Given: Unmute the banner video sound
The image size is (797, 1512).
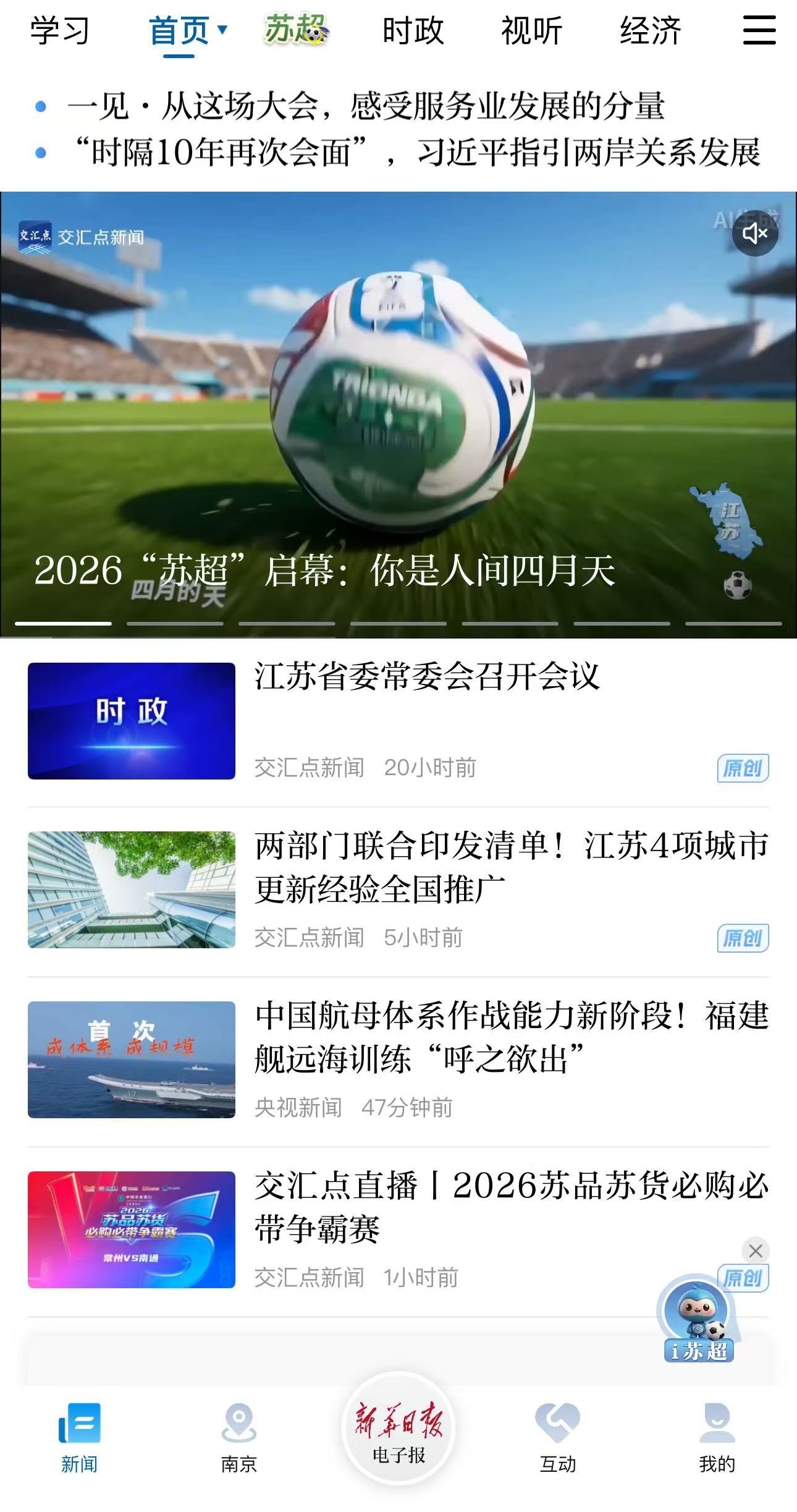Looking at the screenshot, I should 754,234.
